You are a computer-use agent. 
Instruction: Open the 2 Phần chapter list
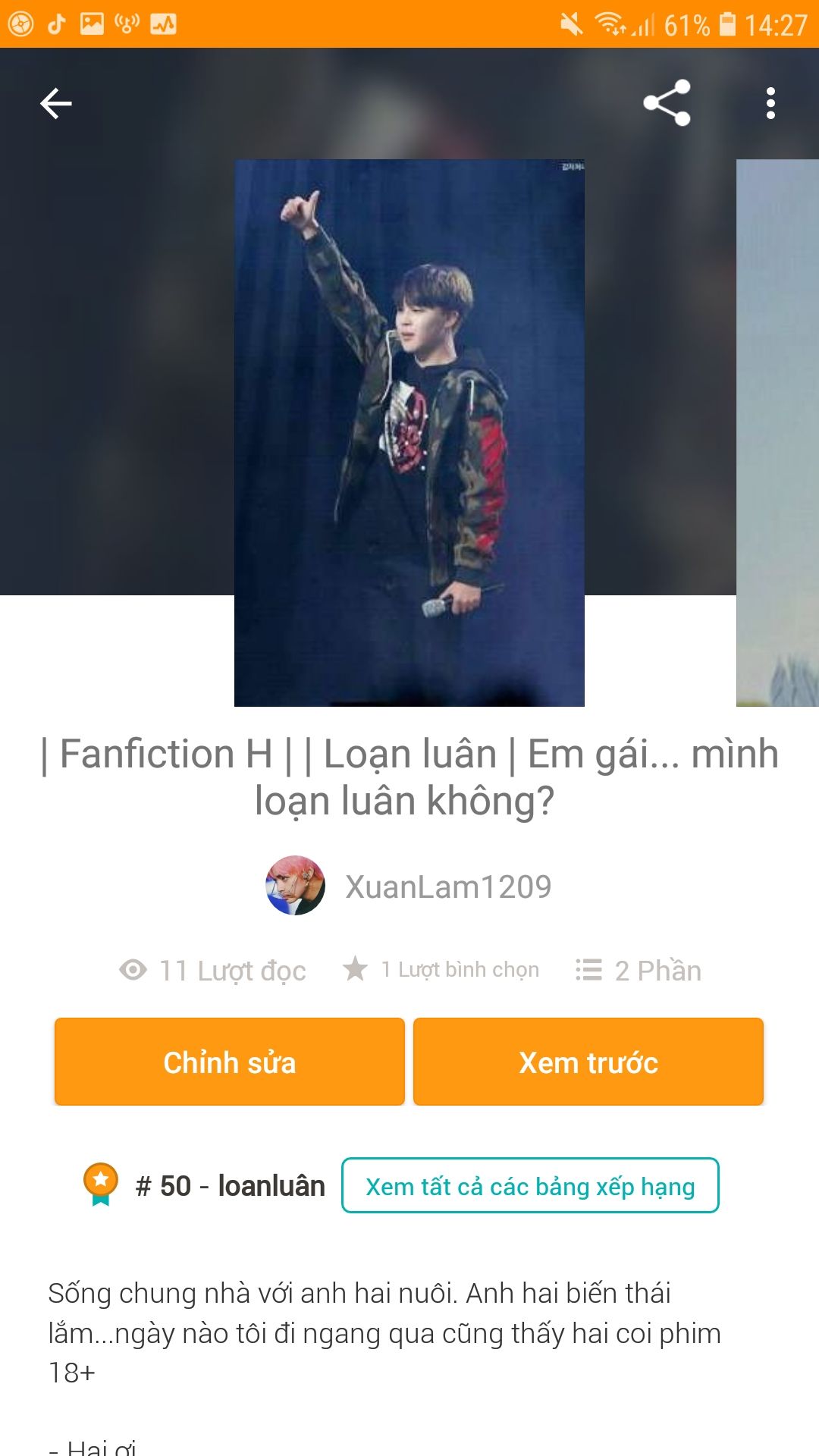click(639, 970)
